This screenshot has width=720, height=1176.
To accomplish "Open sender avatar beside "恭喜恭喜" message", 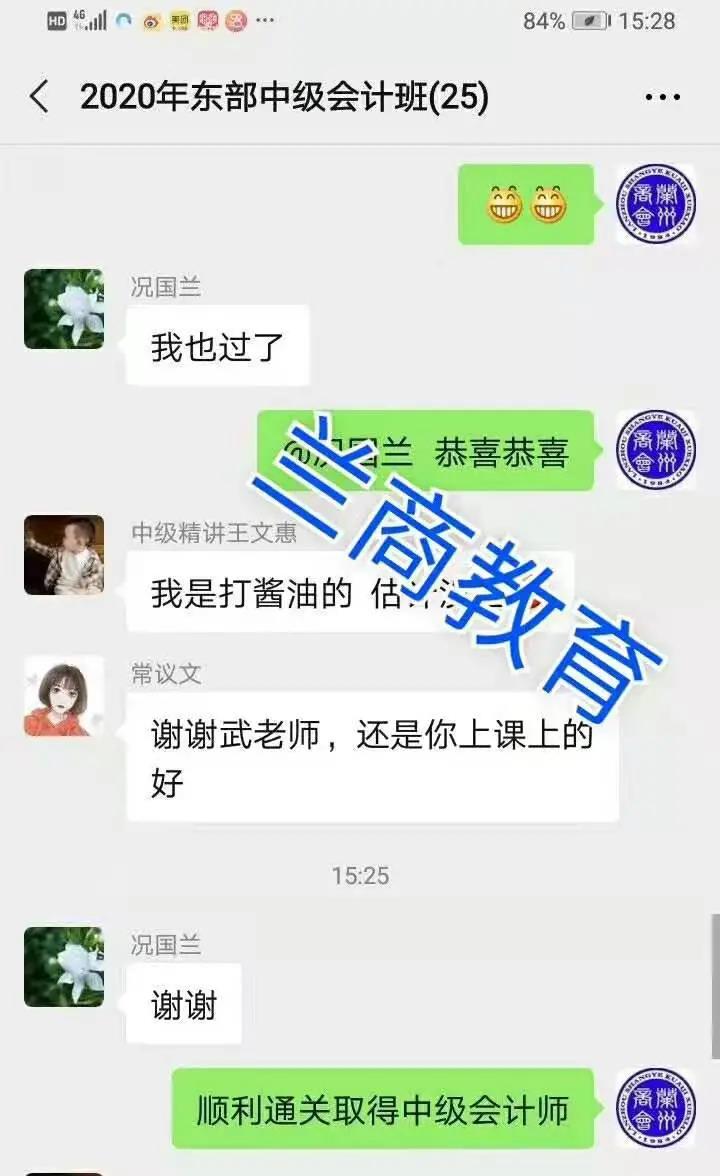I will point(655,450).
